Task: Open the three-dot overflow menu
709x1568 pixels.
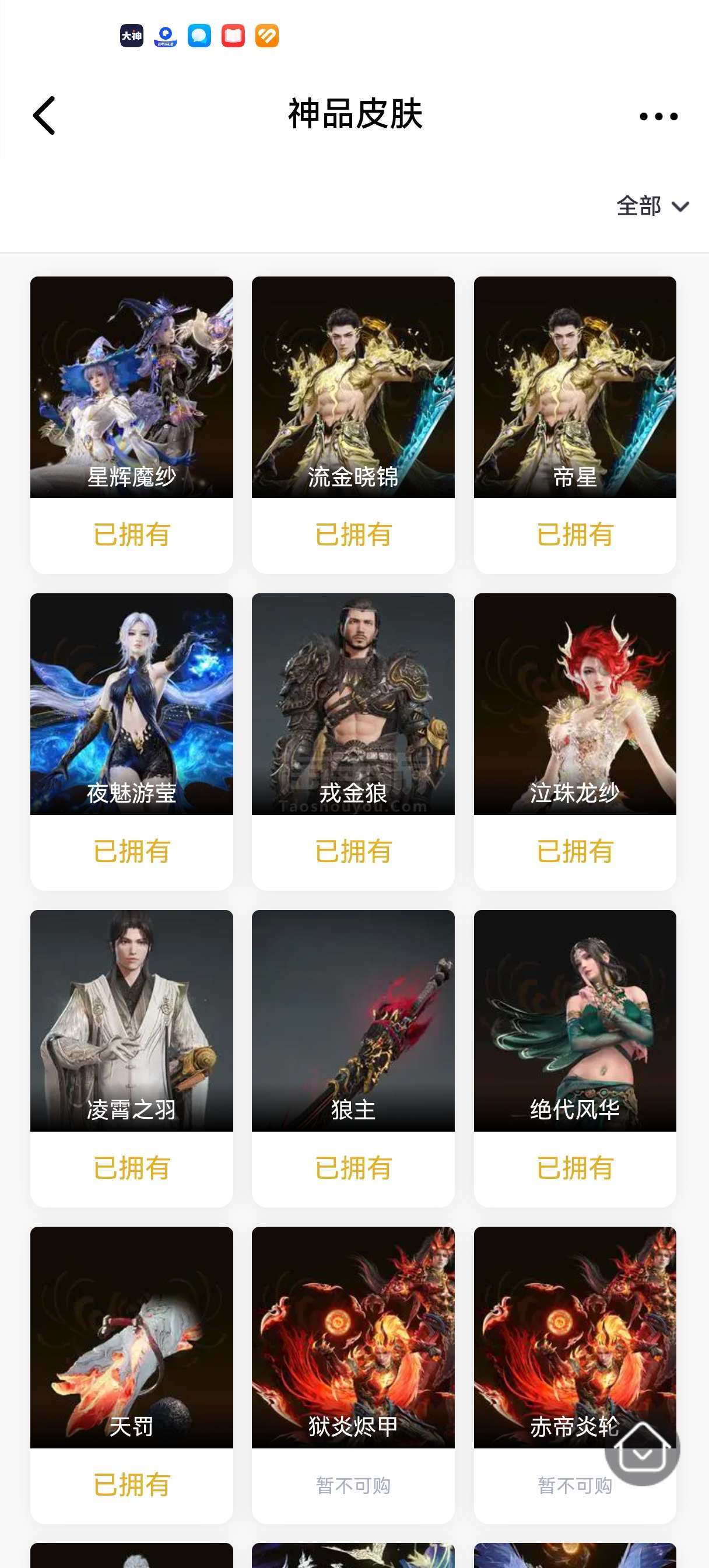Action: (x=658, y=116)
